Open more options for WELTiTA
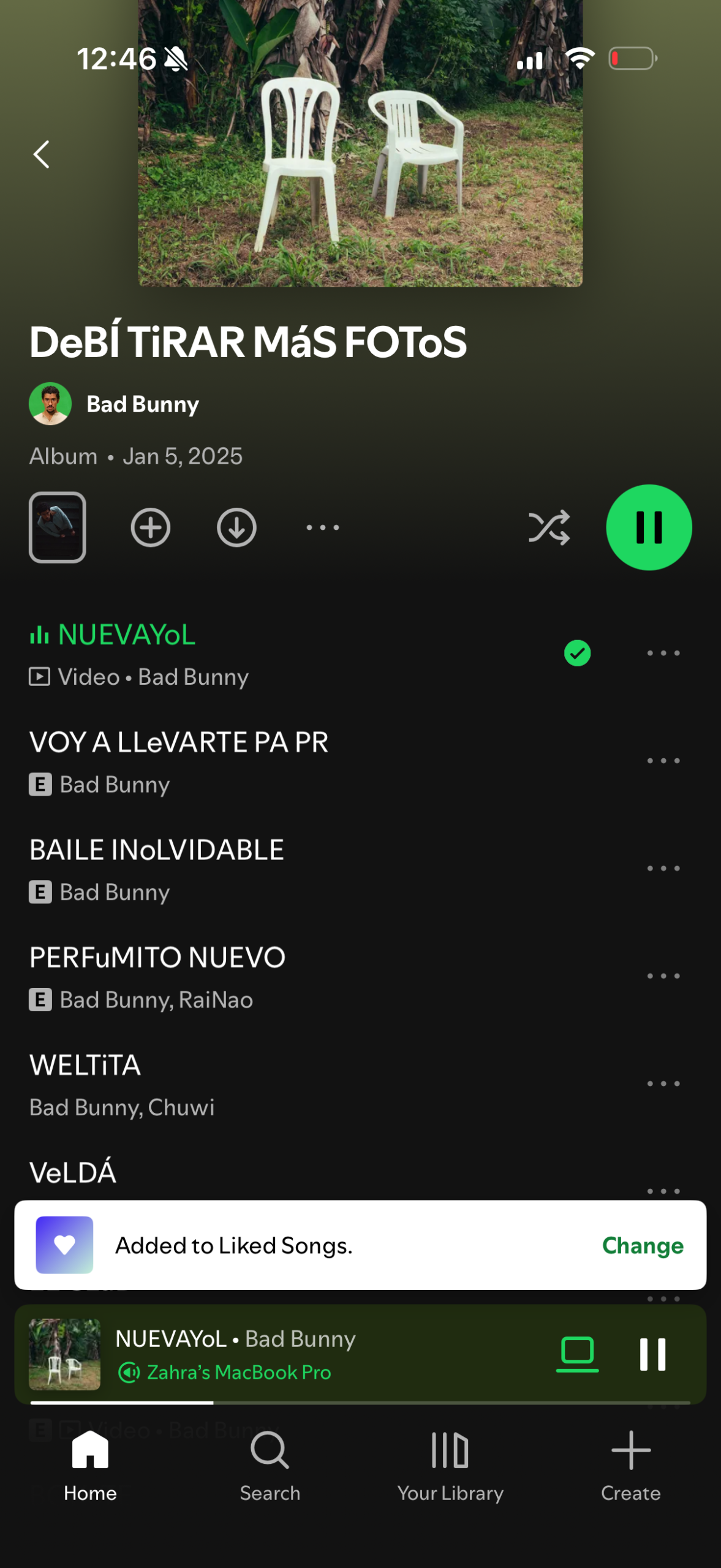 663,1084
